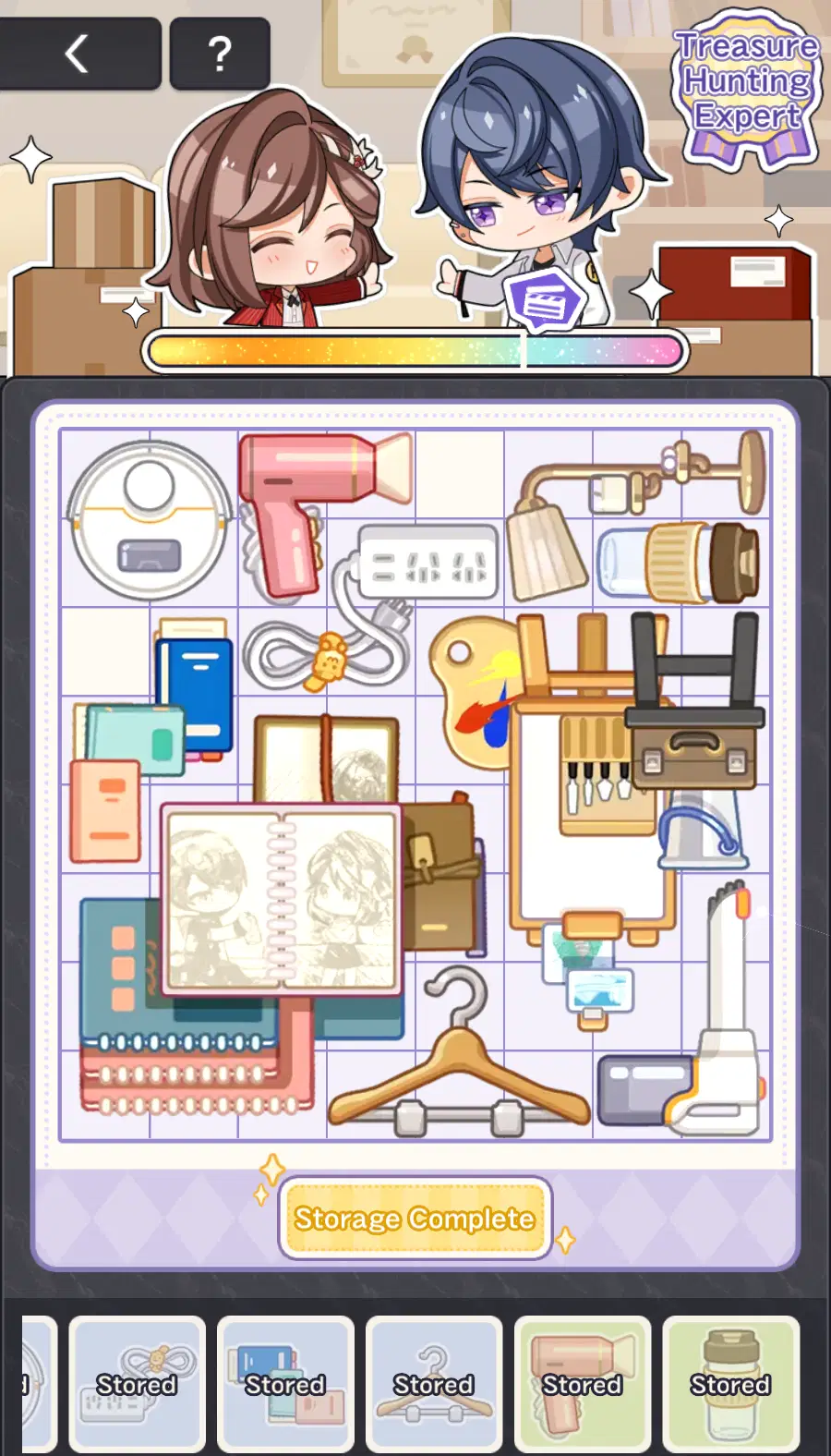Select the stored power strip item
The height and width of the screenshot is (1456, 831).
(138, 1382)
